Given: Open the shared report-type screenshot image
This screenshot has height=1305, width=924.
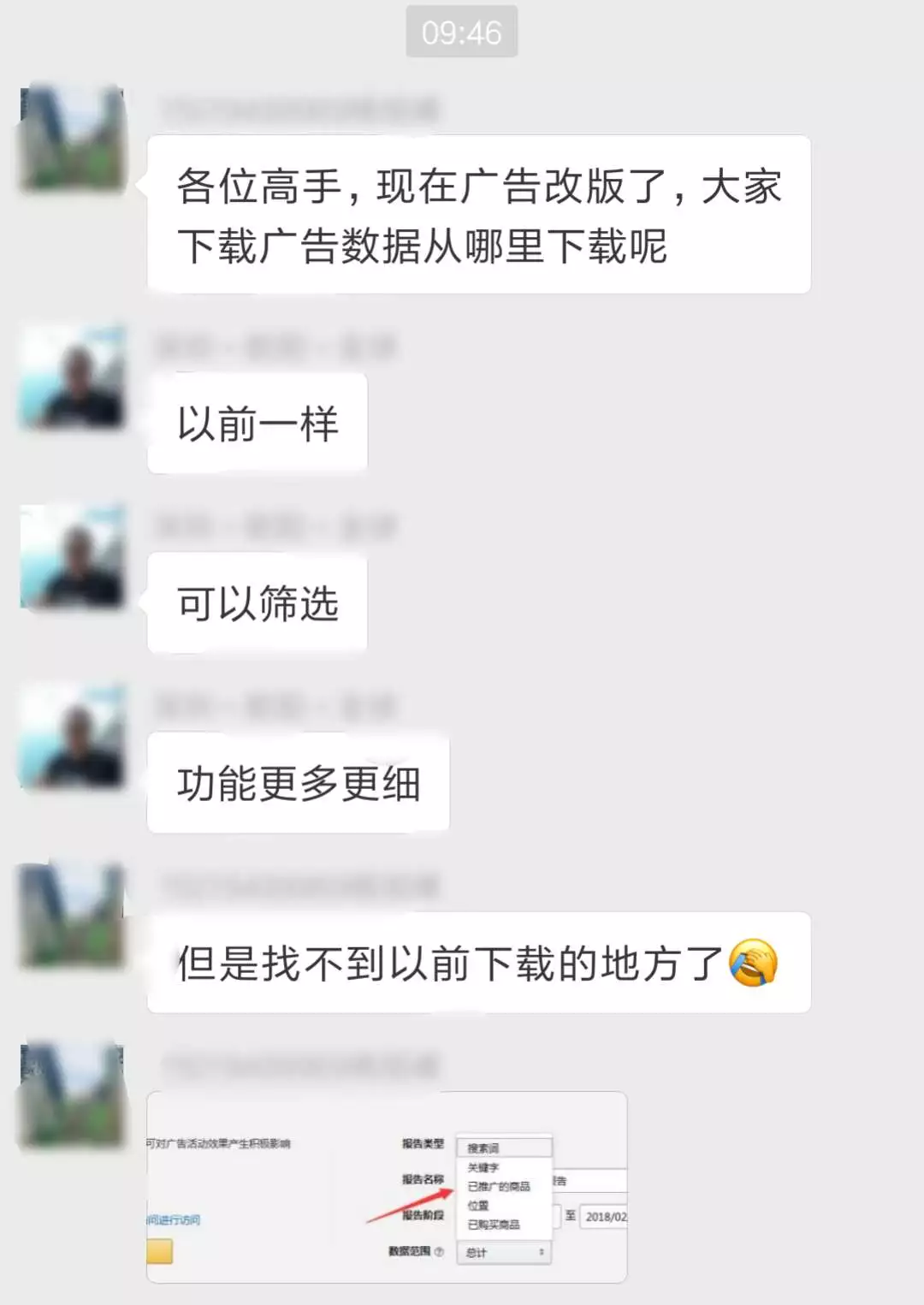Looking at the screenshot, I should pyautogui.click(x=387, y=1187).
